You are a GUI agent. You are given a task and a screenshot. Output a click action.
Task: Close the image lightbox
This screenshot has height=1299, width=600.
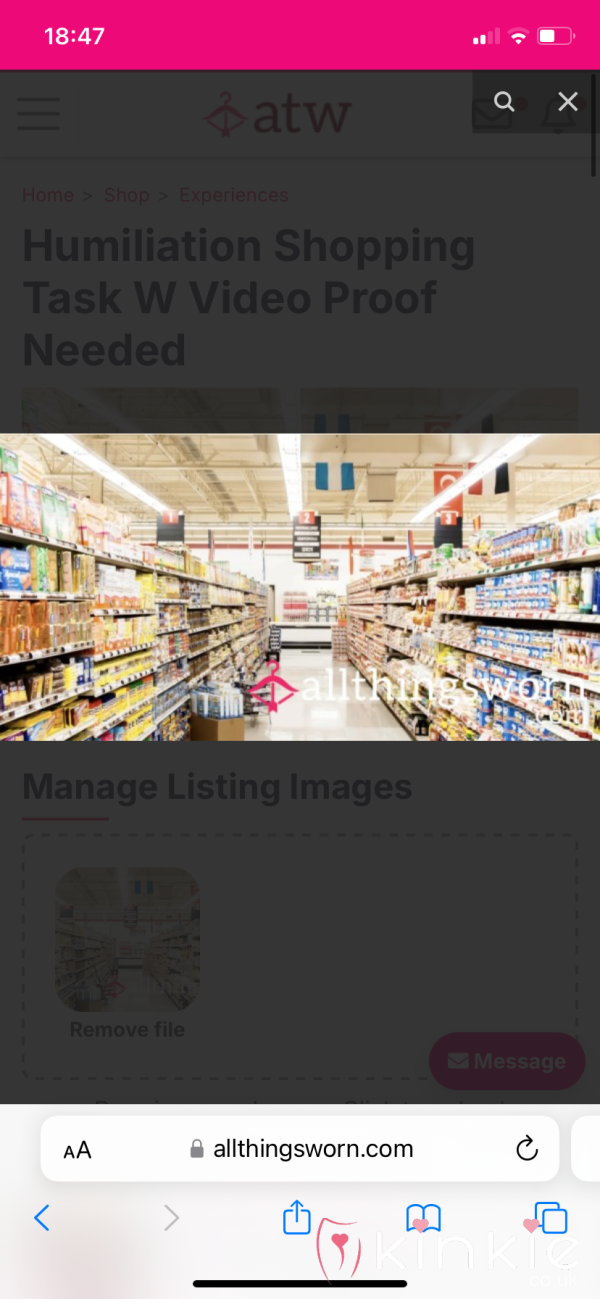[x=568, y=101]
